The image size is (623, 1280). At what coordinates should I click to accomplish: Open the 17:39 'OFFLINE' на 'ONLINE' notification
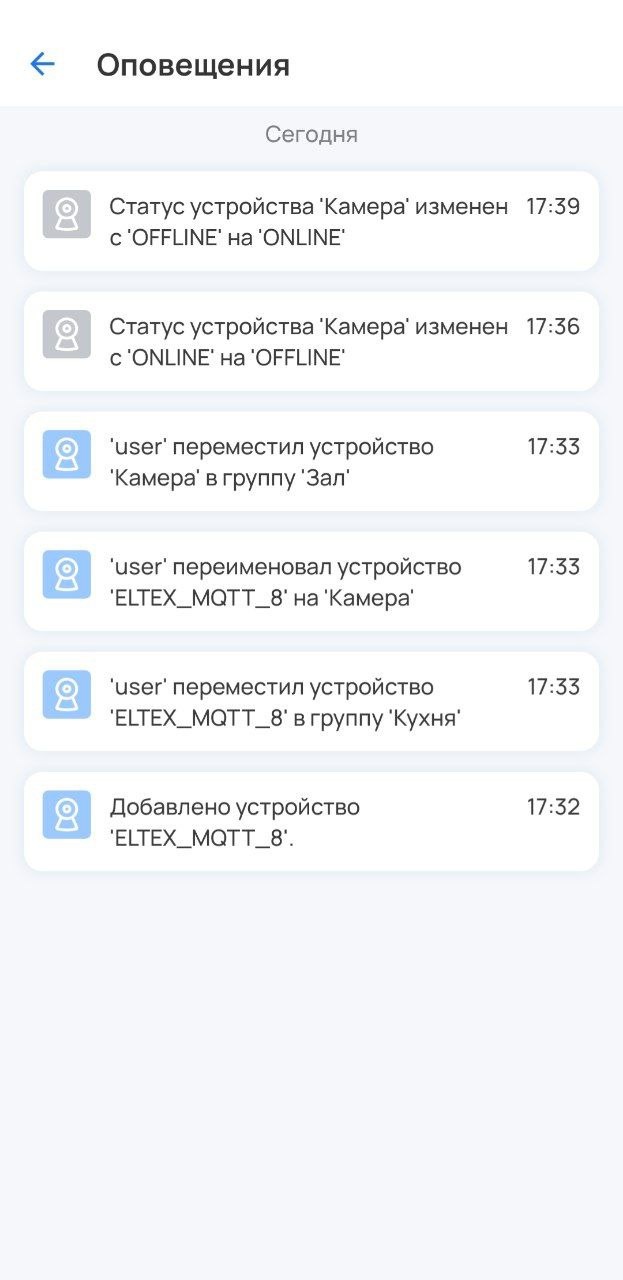tap(311, 221)
